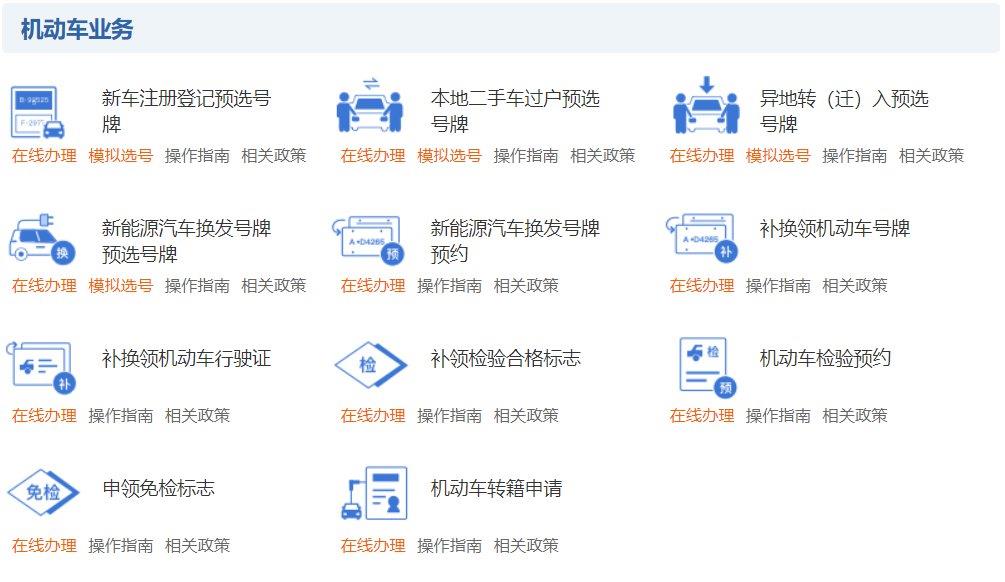Tap 在线办理 under 补换领机动车号牌

(x=702, y=285)
